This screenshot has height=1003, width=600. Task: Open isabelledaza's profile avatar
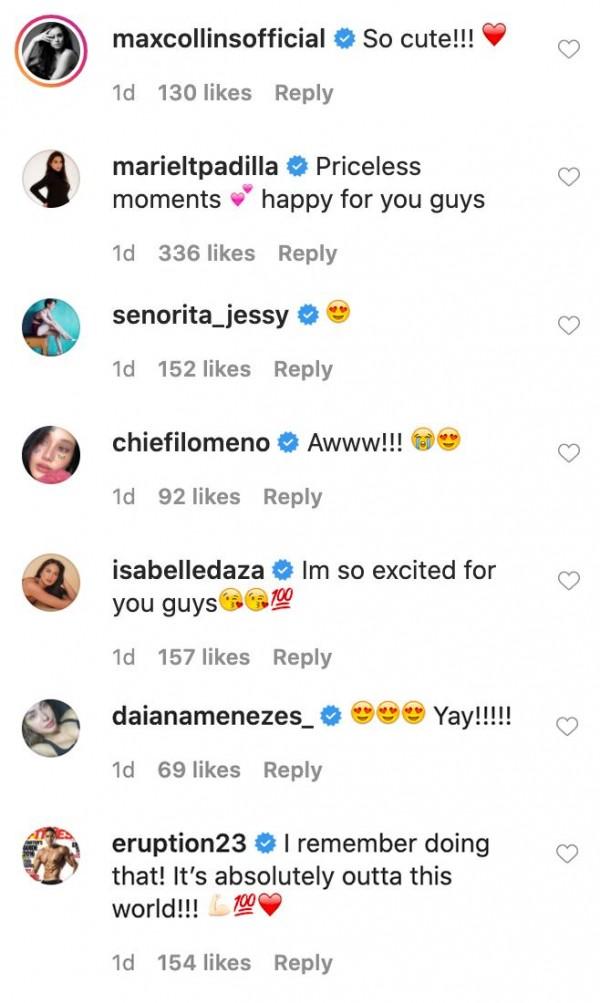click(x=50, y=582)
